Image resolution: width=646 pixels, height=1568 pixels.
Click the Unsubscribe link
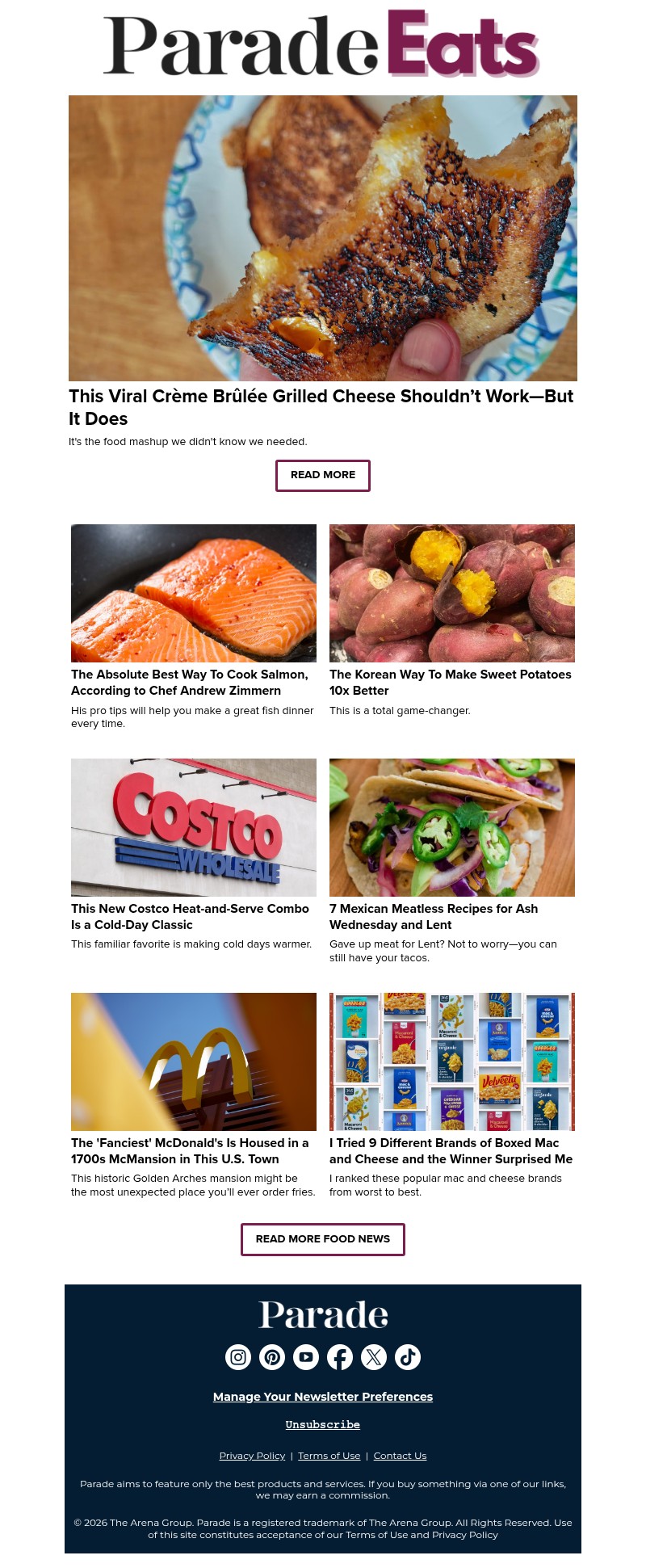pyautogui.click(x=322, y=1425)
